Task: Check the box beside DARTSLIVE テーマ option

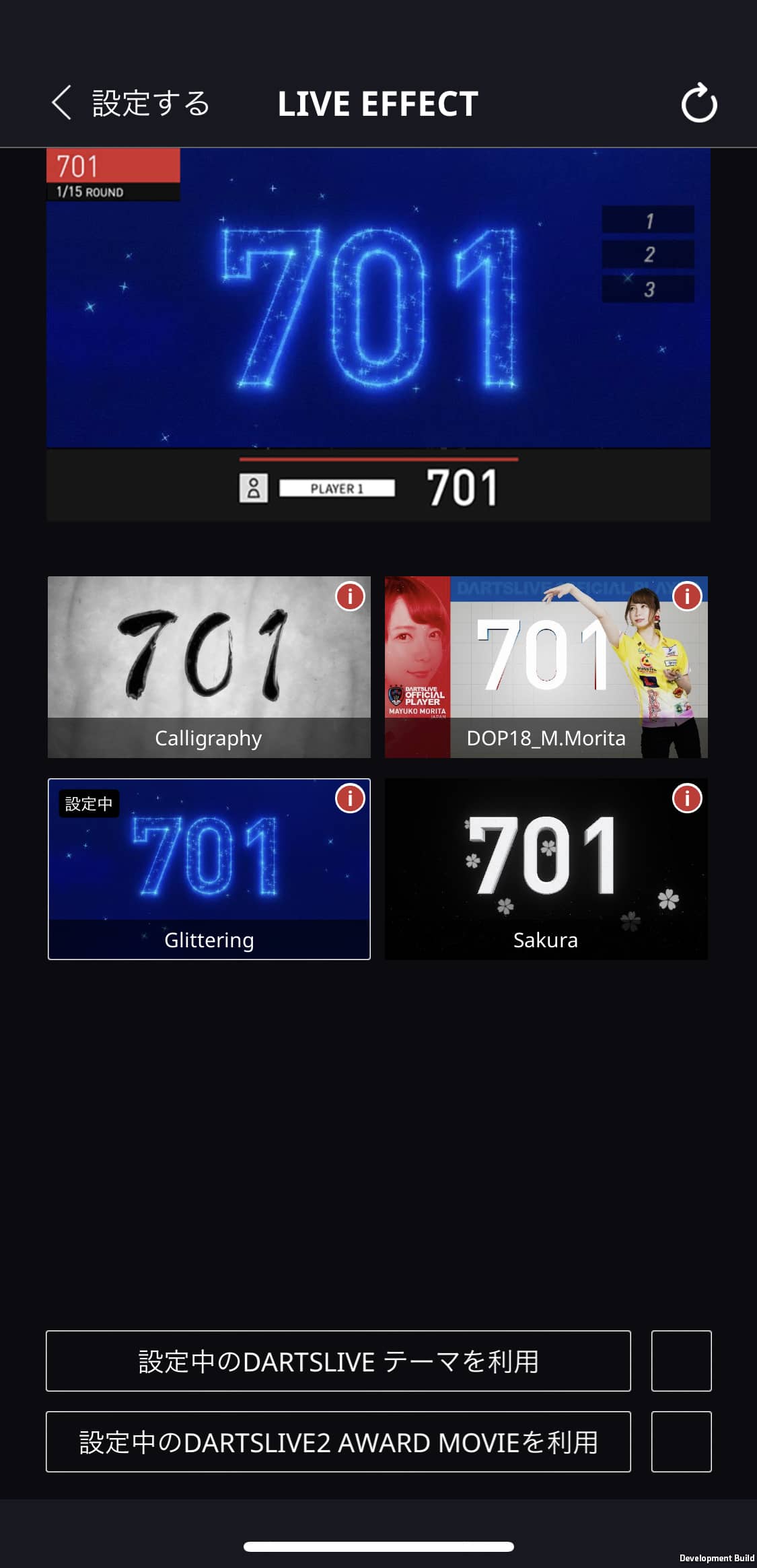Action: pos(681,1361)
